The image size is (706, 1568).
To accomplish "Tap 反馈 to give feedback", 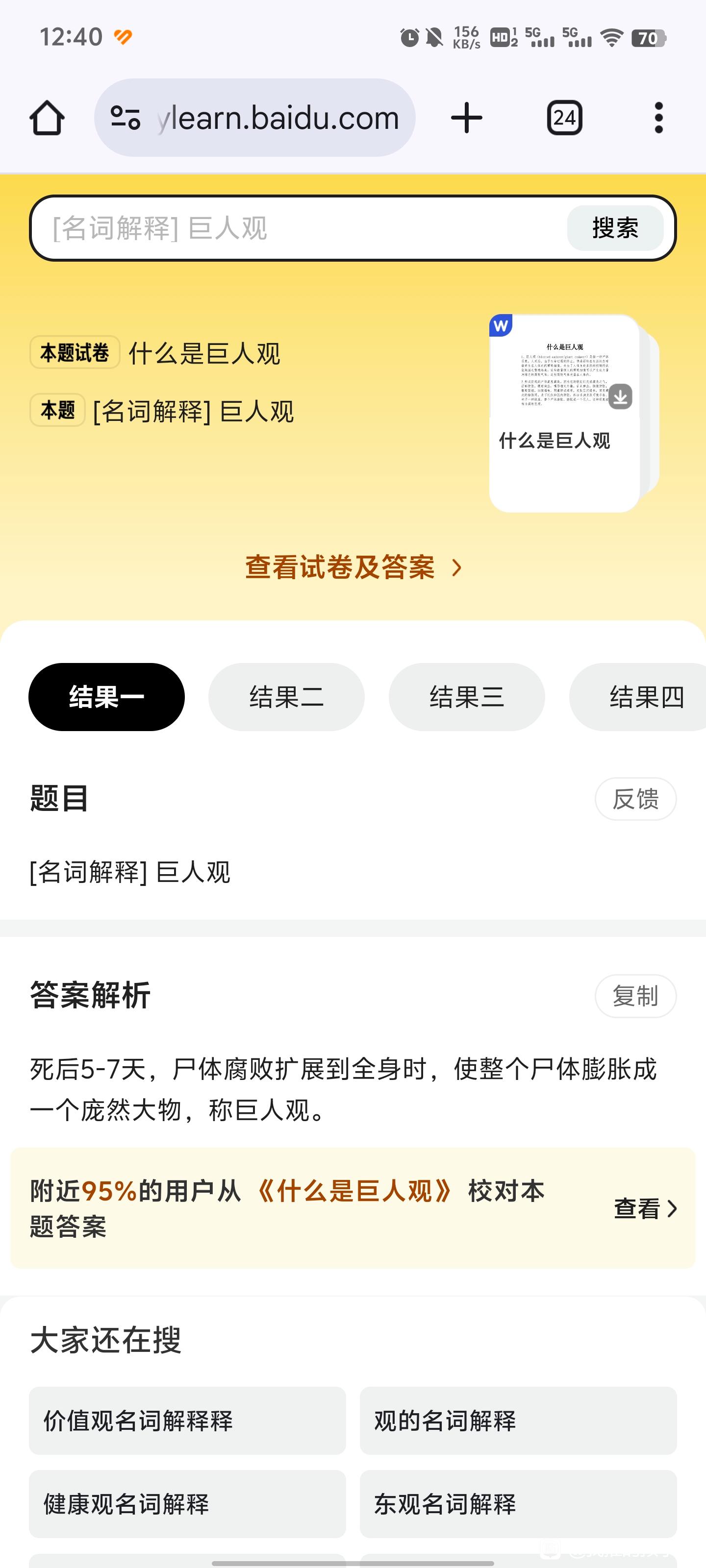I will pos(635,799).
